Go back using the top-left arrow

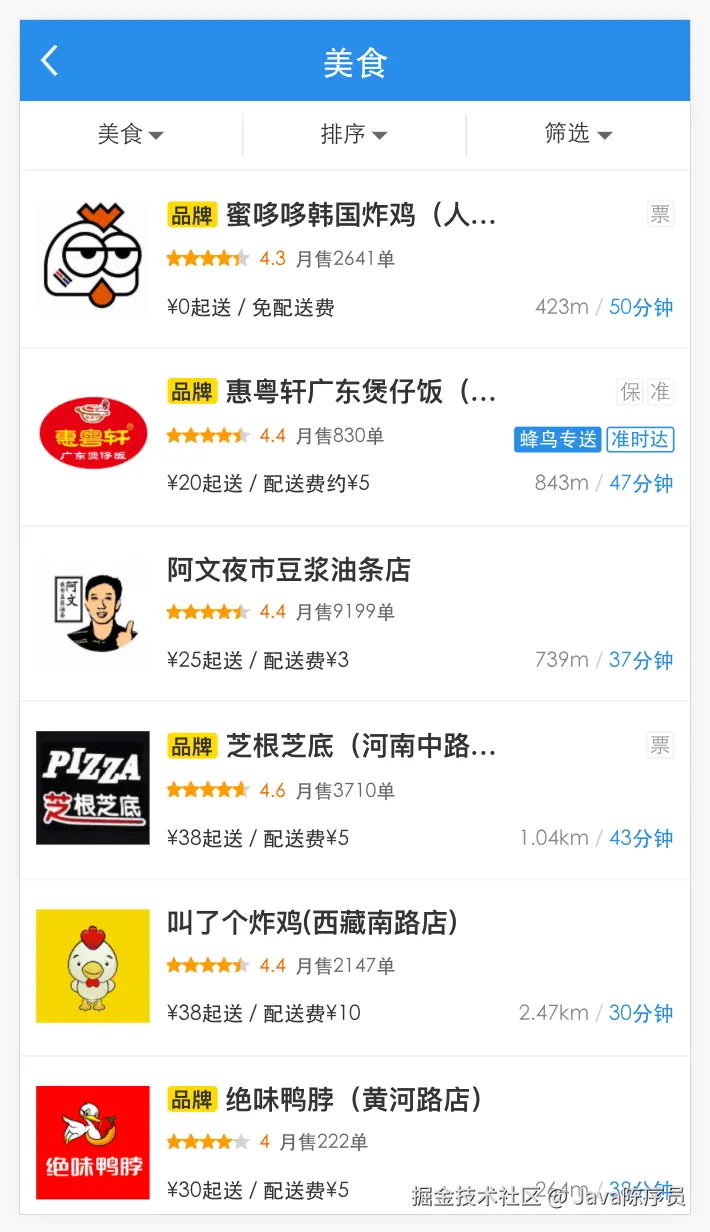coord(49,61)
